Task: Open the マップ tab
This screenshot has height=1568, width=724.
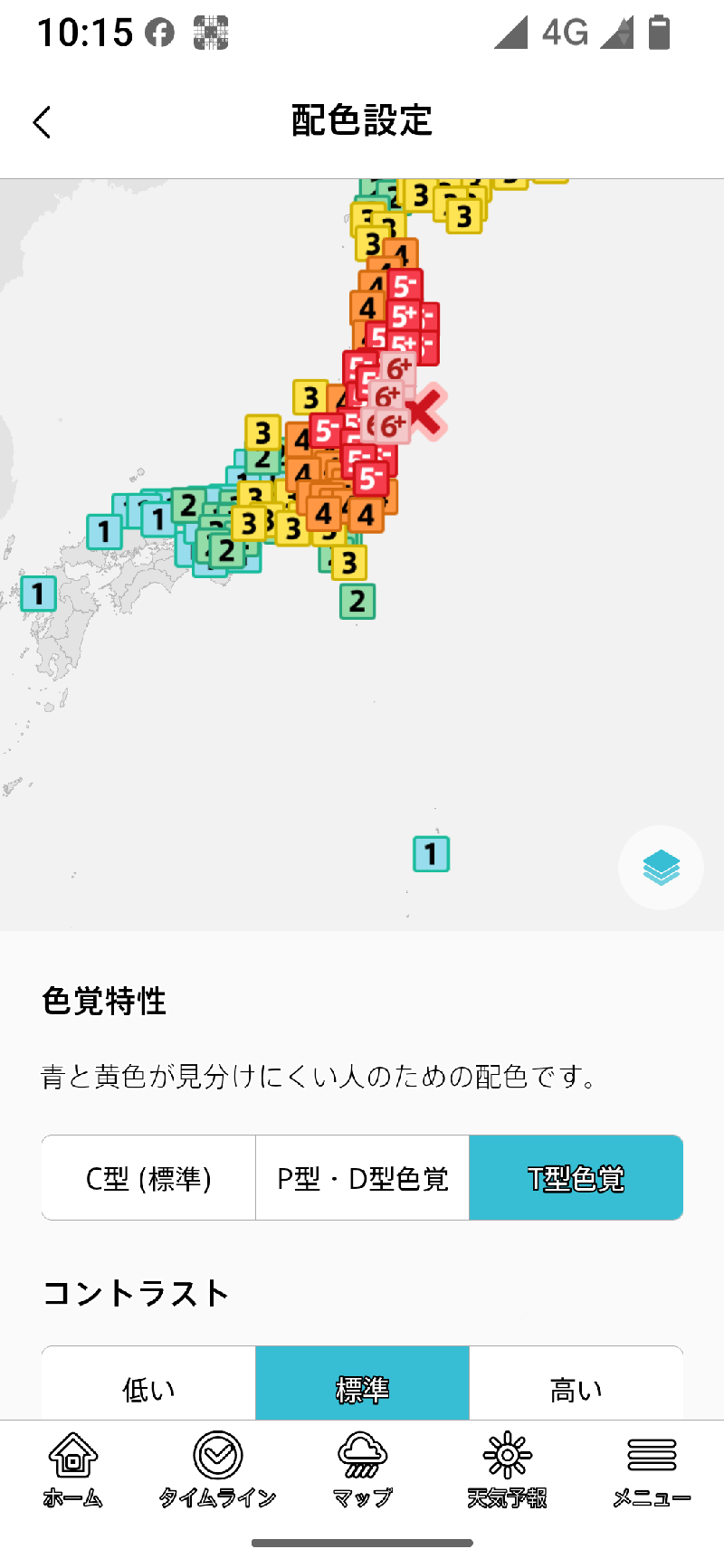Action: 362,1470
